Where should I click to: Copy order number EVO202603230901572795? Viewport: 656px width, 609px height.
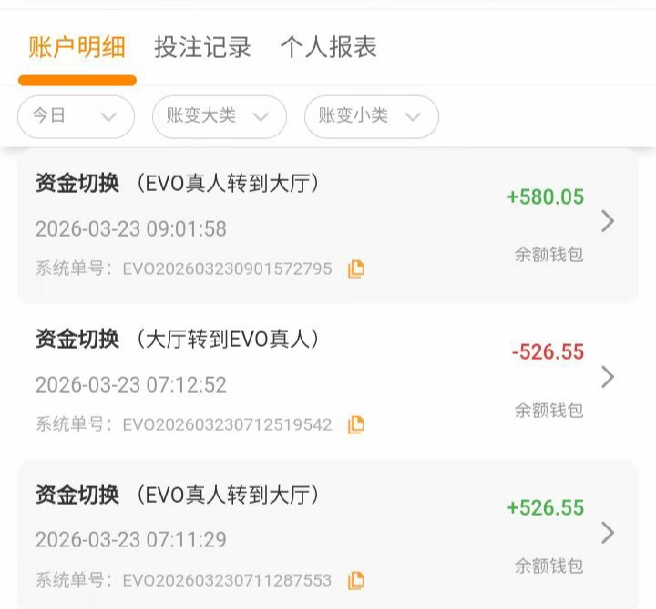(x=355, y=269)
